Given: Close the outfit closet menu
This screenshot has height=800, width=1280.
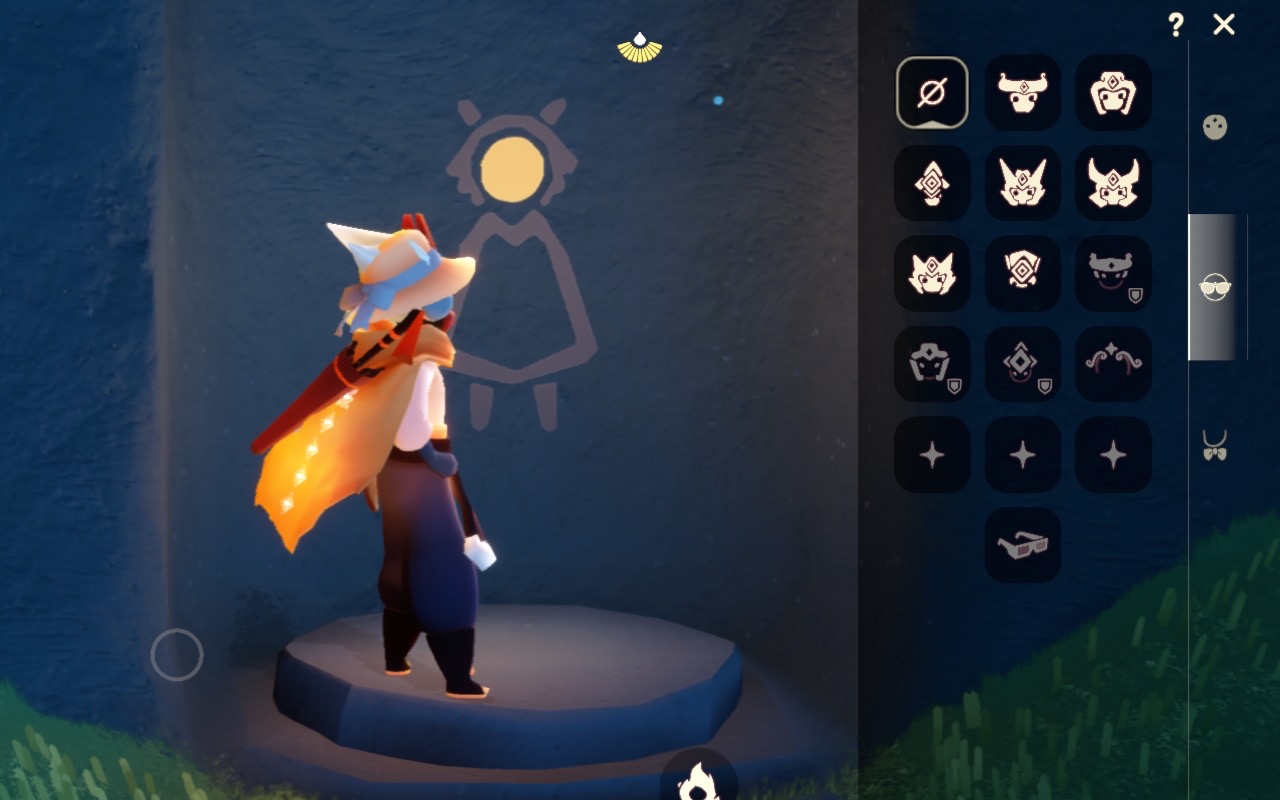Looking at the screenshot, I should [x=1224, y=25].
